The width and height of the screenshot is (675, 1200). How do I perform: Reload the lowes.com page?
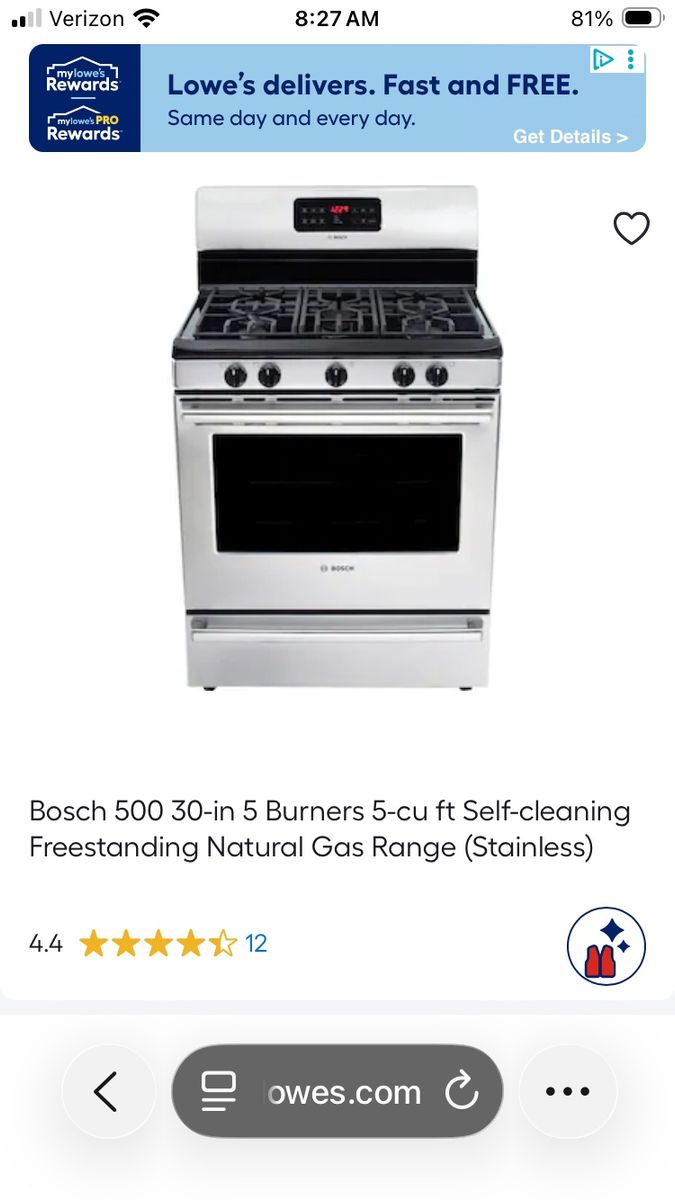[461, 1092]
